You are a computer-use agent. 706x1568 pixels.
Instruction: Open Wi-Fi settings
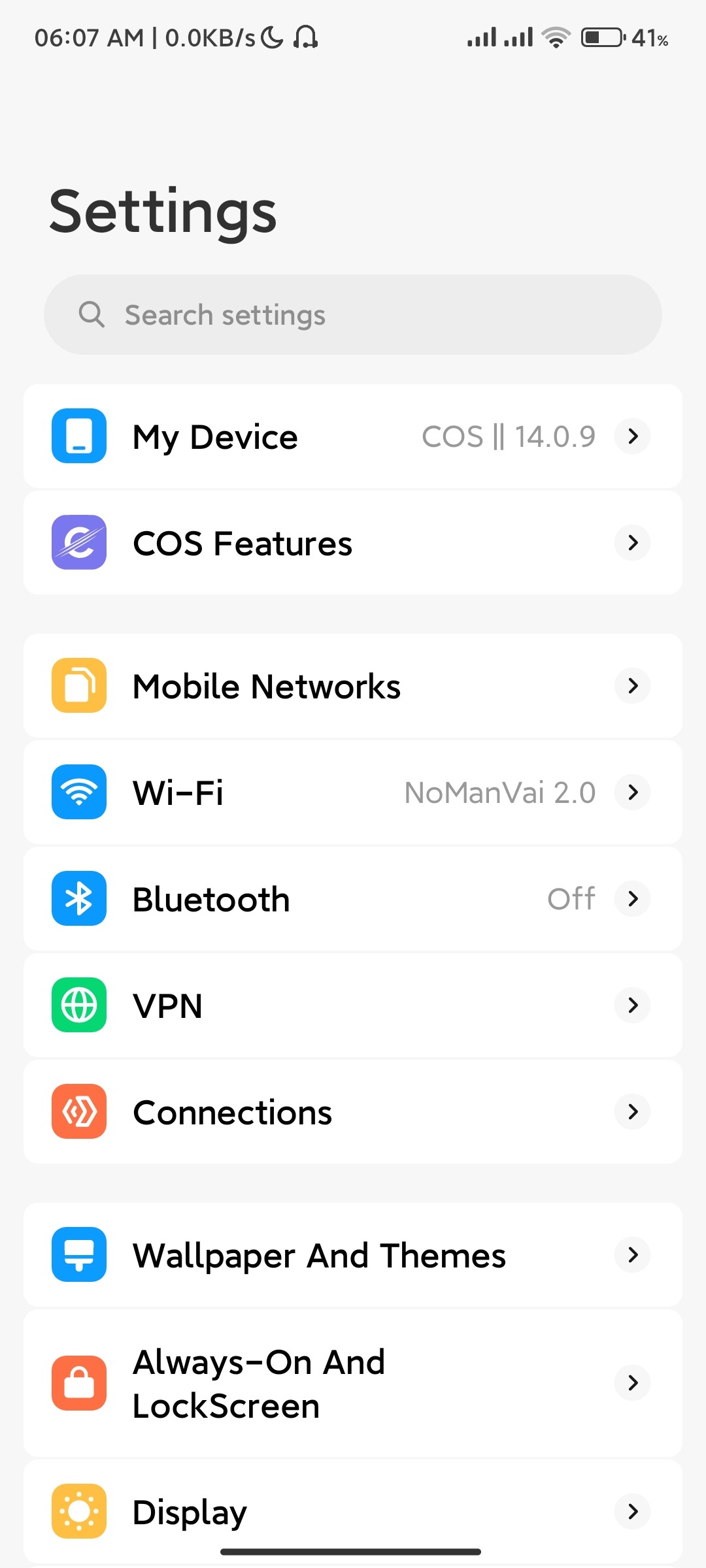pos(353,792)
